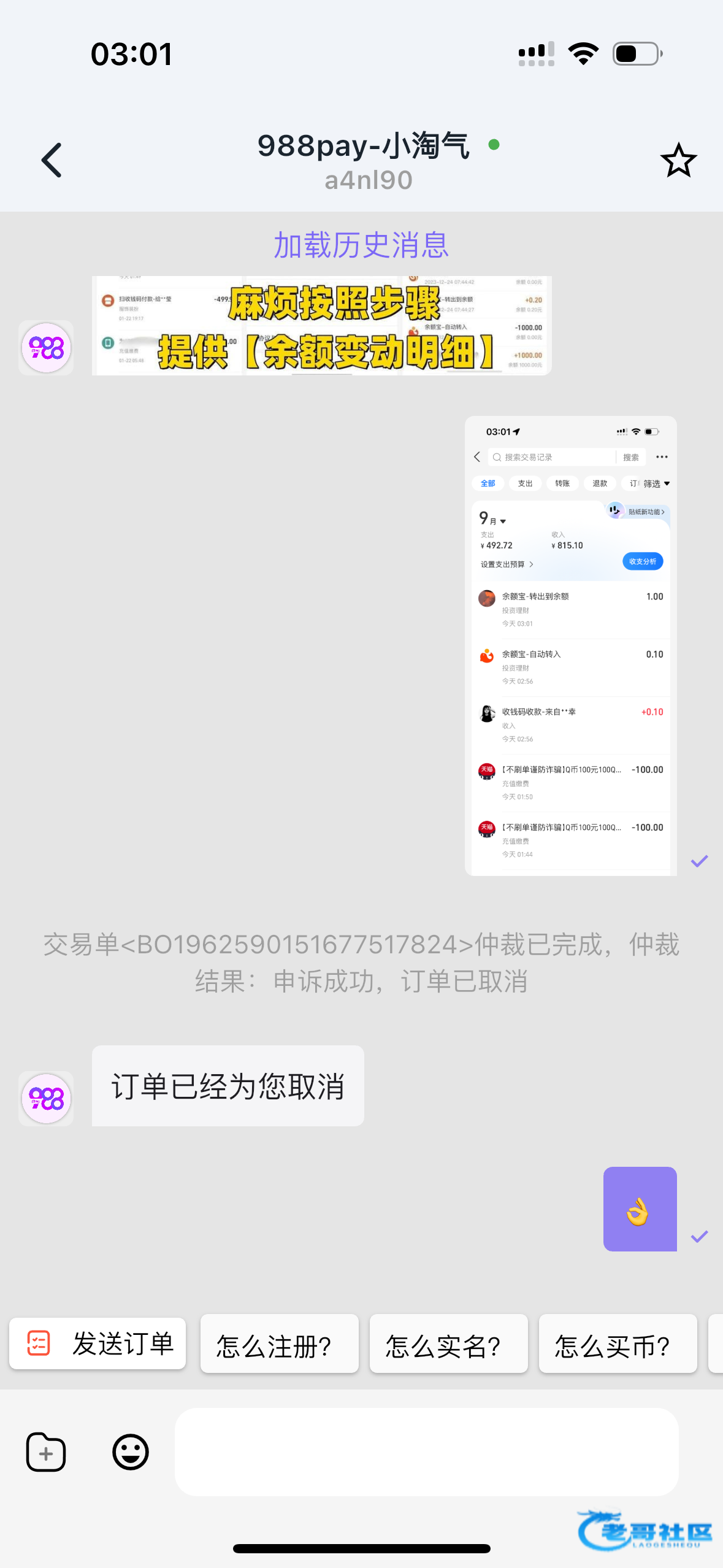View the sent transaction record screenshot

coord(570,645)
